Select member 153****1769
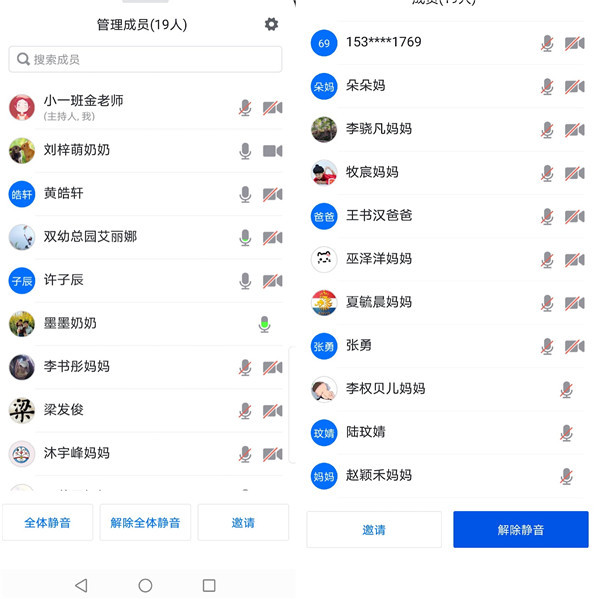 420,43
